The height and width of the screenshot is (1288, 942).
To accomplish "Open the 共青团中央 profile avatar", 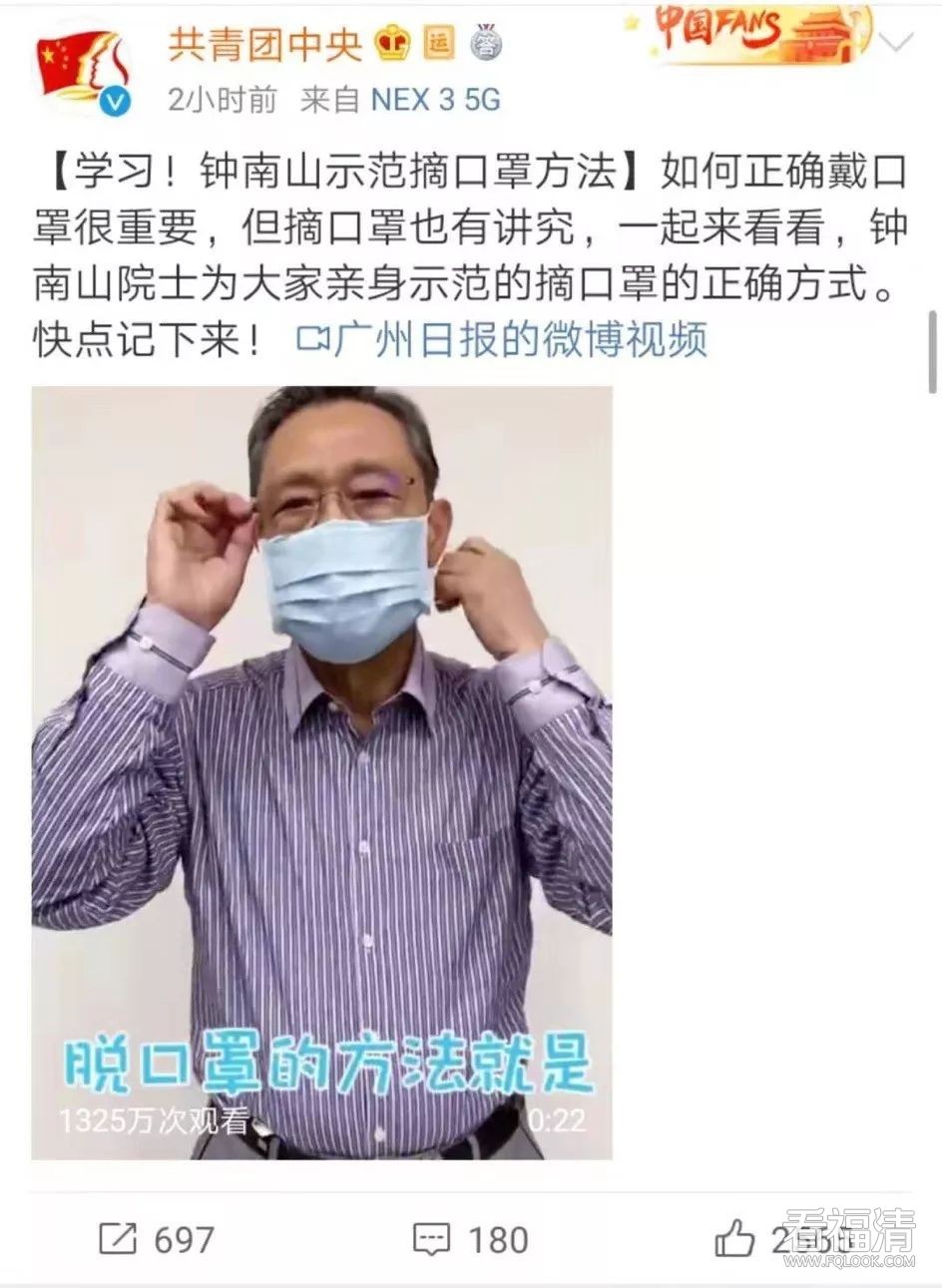I will 84,70.
